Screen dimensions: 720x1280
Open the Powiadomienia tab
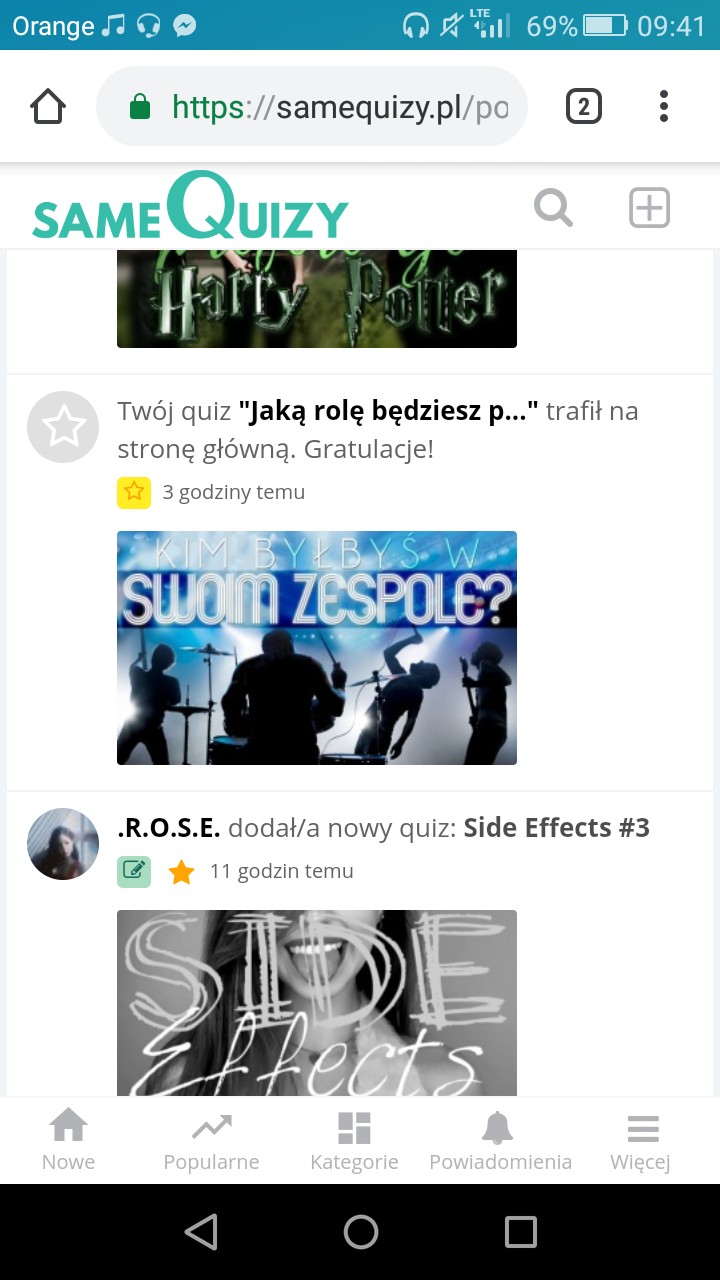click(500, 1141)
